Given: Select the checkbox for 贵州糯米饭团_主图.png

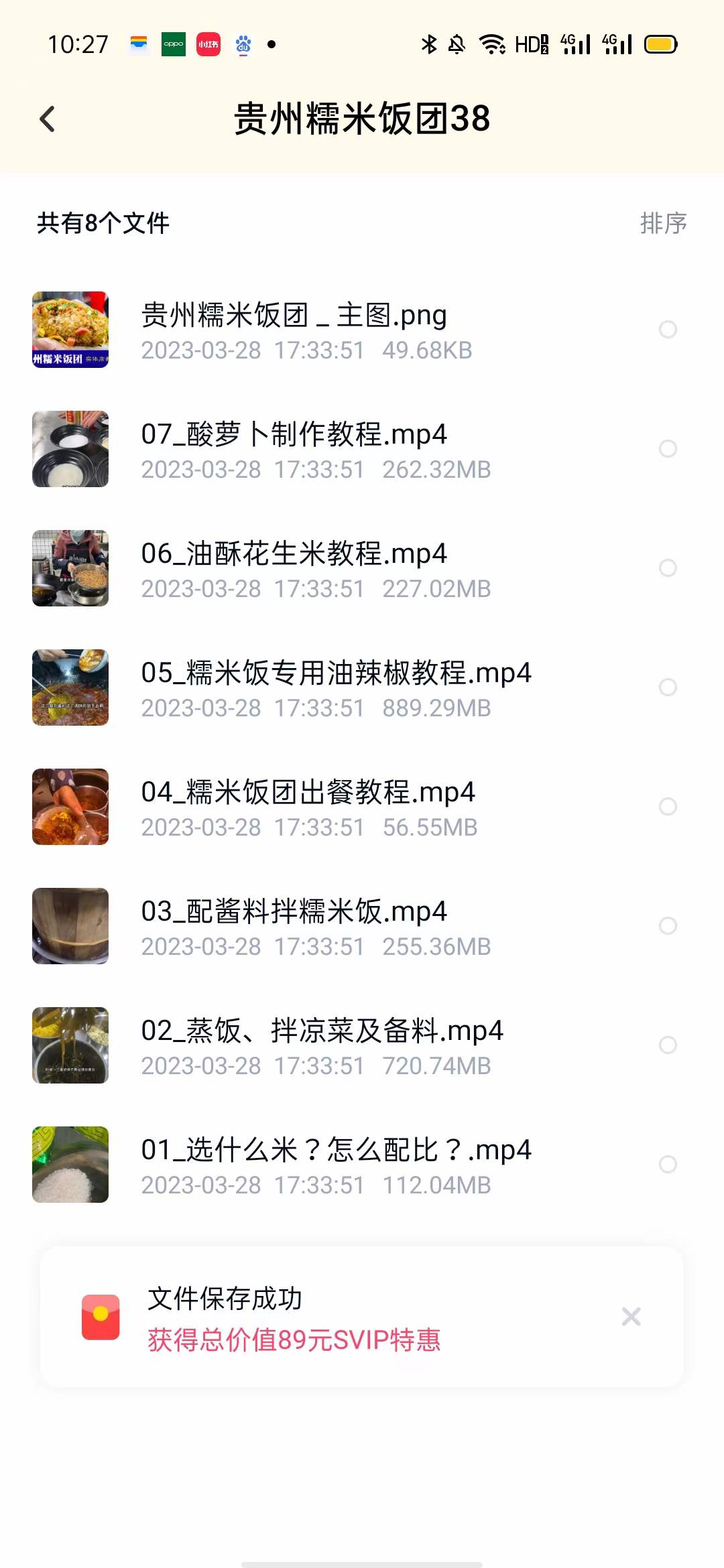Looking at the screenshot, I should [x=668, y=330].
